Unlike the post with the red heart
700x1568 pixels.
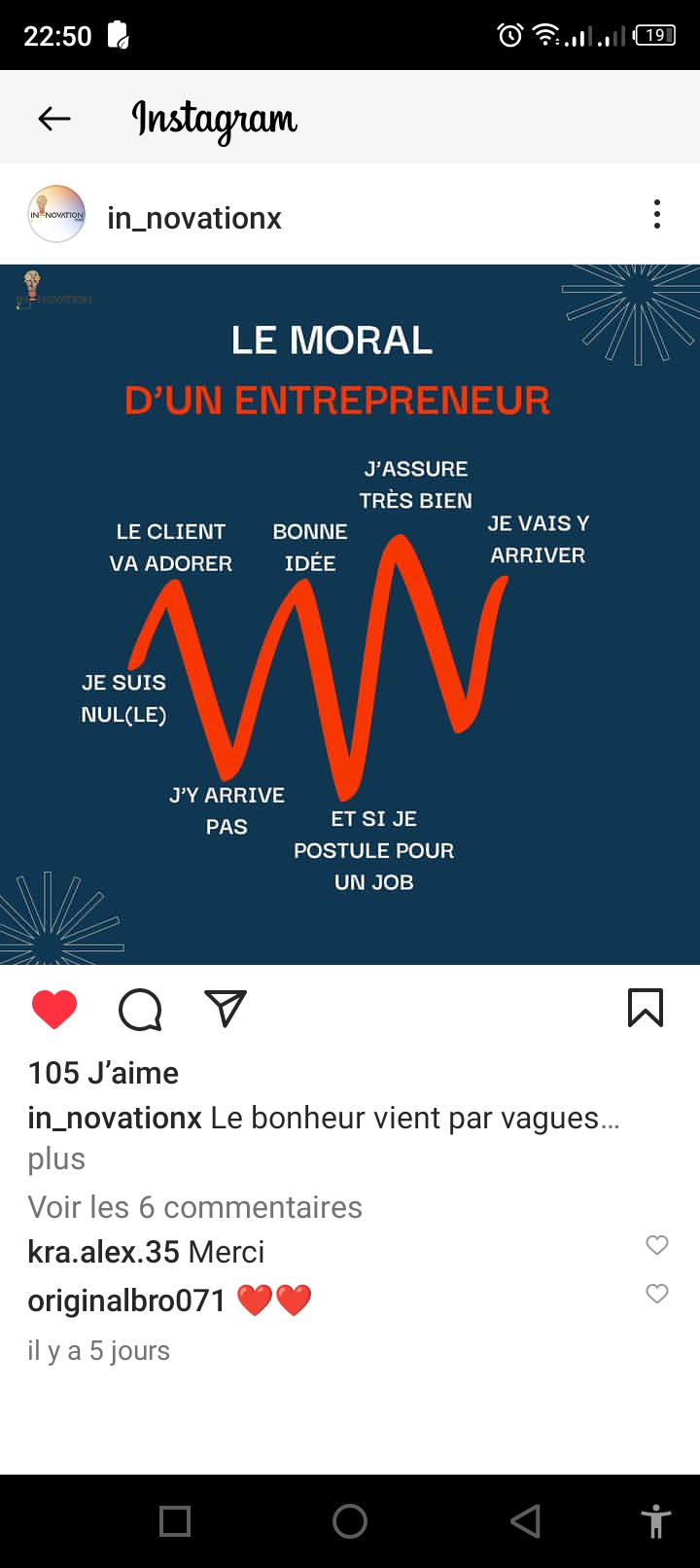(54, 1010)
